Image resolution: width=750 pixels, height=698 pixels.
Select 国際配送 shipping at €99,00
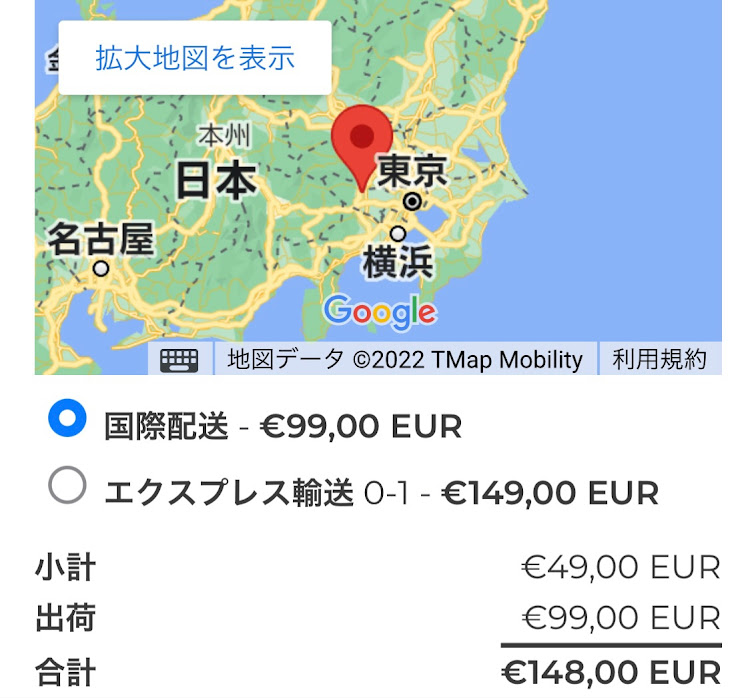pyautogui.click(x=68, y=419)
